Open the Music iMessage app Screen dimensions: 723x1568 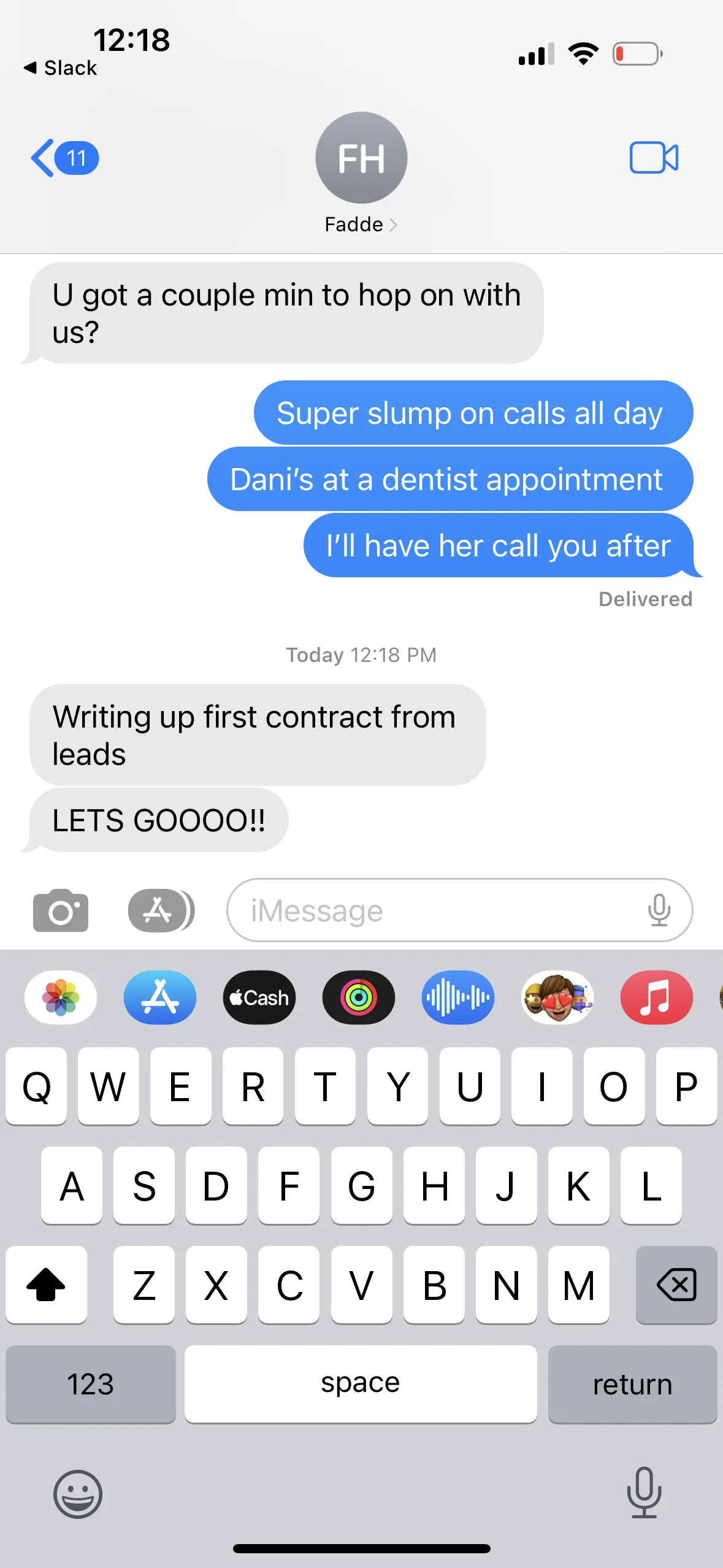(x=656, y=997)
